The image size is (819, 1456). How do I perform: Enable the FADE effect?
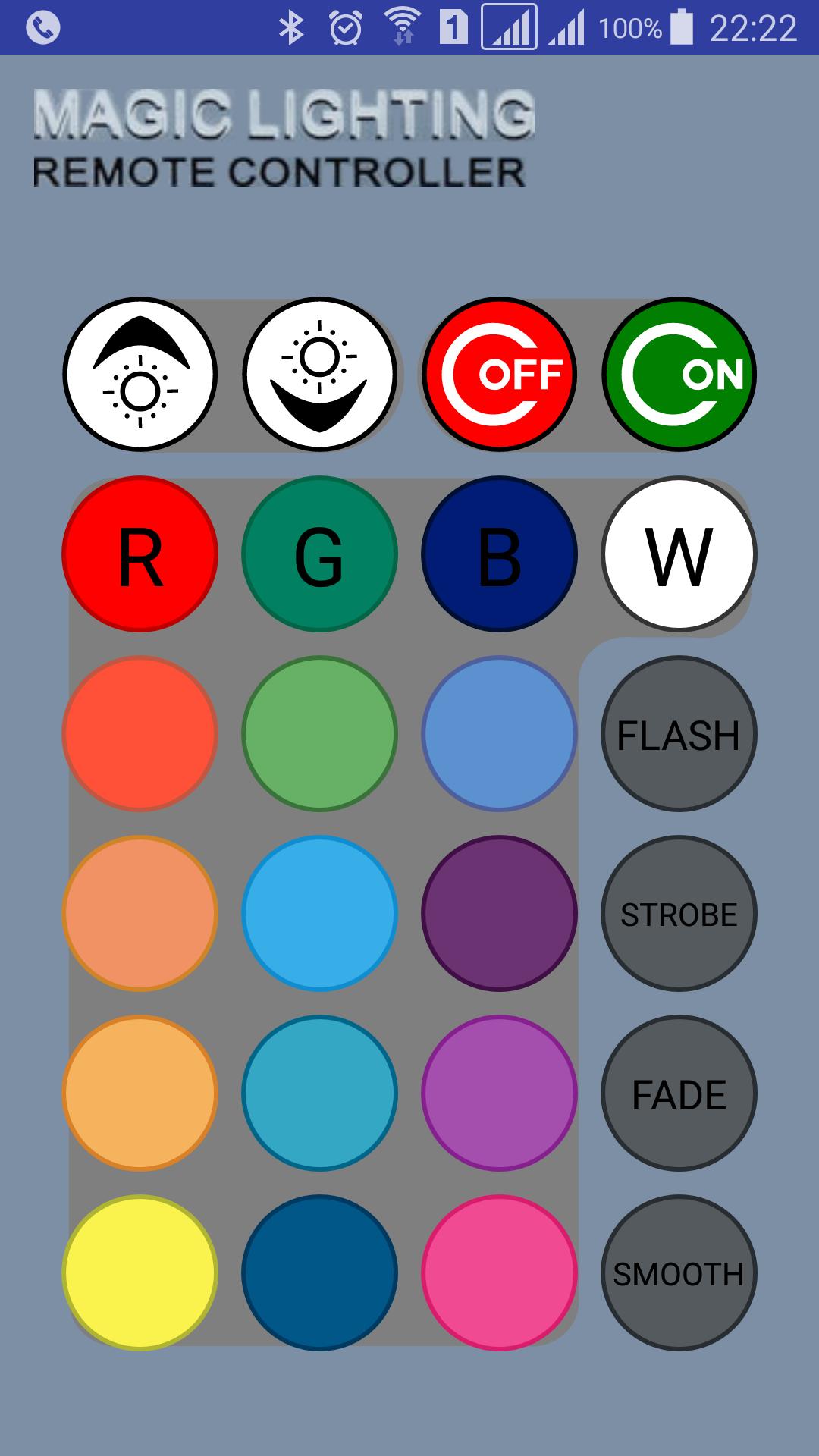pyautogui.click(x=677, y=1093)
